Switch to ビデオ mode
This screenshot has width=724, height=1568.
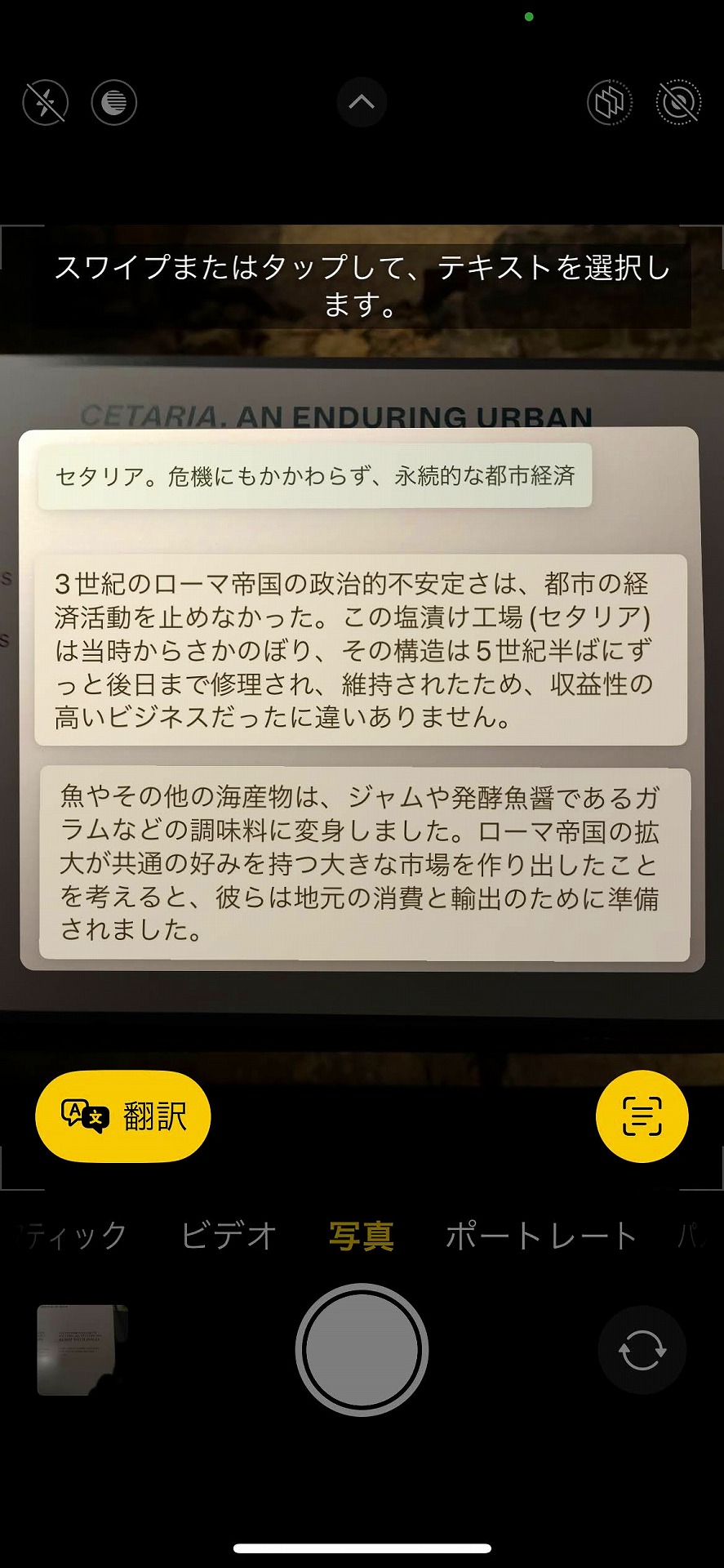tap(229, 1235)
